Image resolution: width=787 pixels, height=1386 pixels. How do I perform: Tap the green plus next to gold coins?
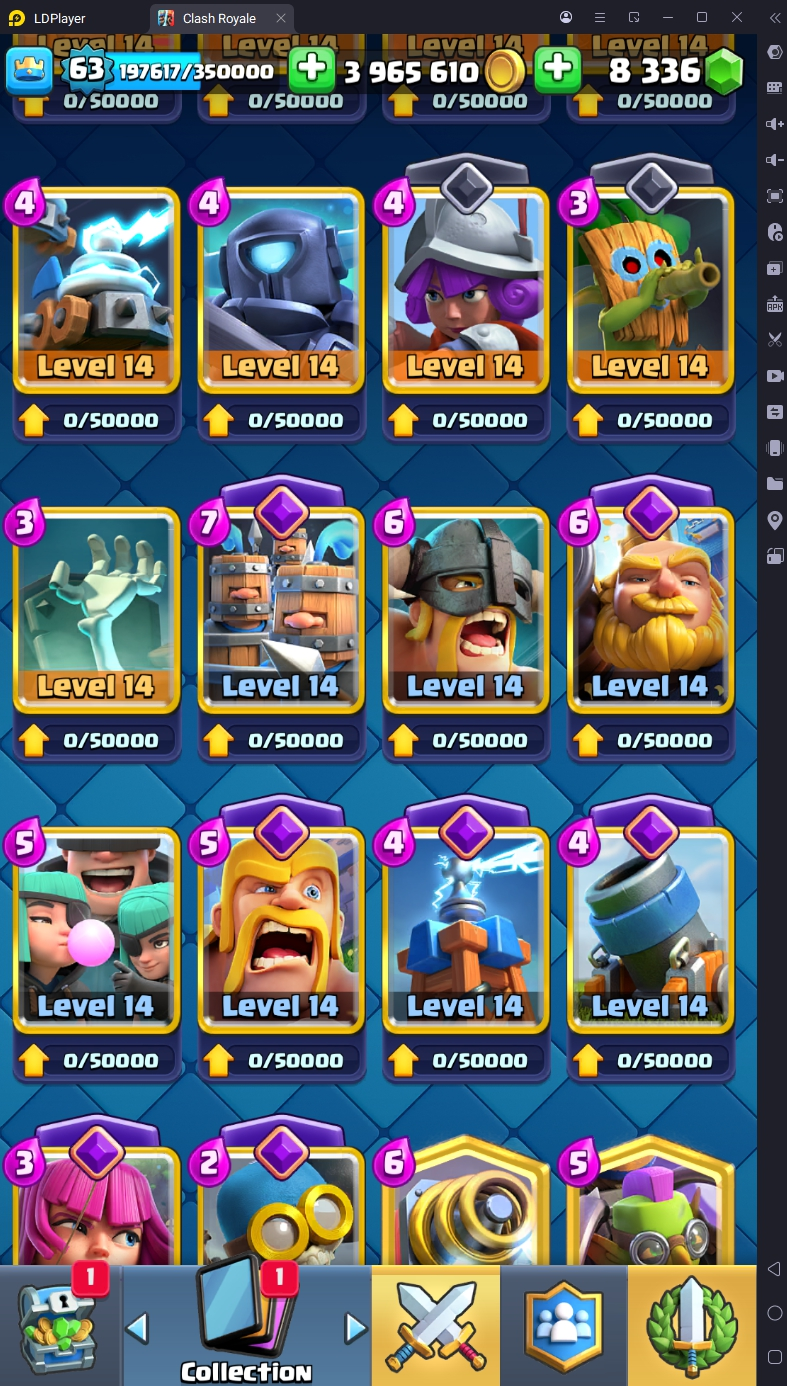click(312, 70)
